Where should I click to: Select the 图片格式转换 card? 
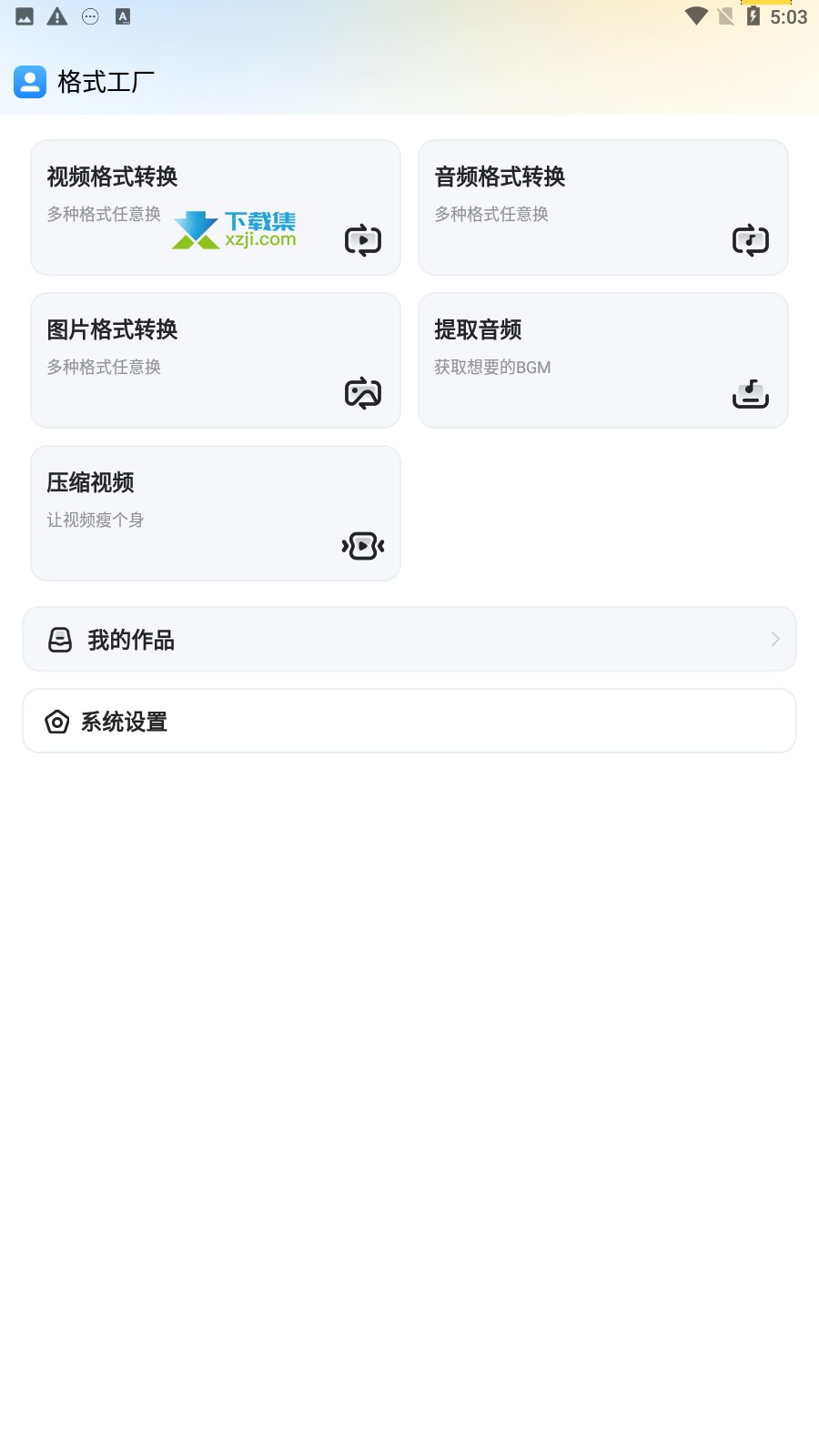point(216,360)
